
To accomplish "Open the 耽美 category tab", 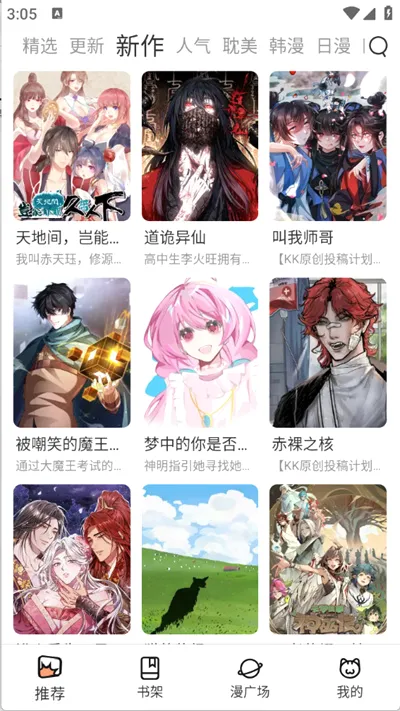I will 240,46.
